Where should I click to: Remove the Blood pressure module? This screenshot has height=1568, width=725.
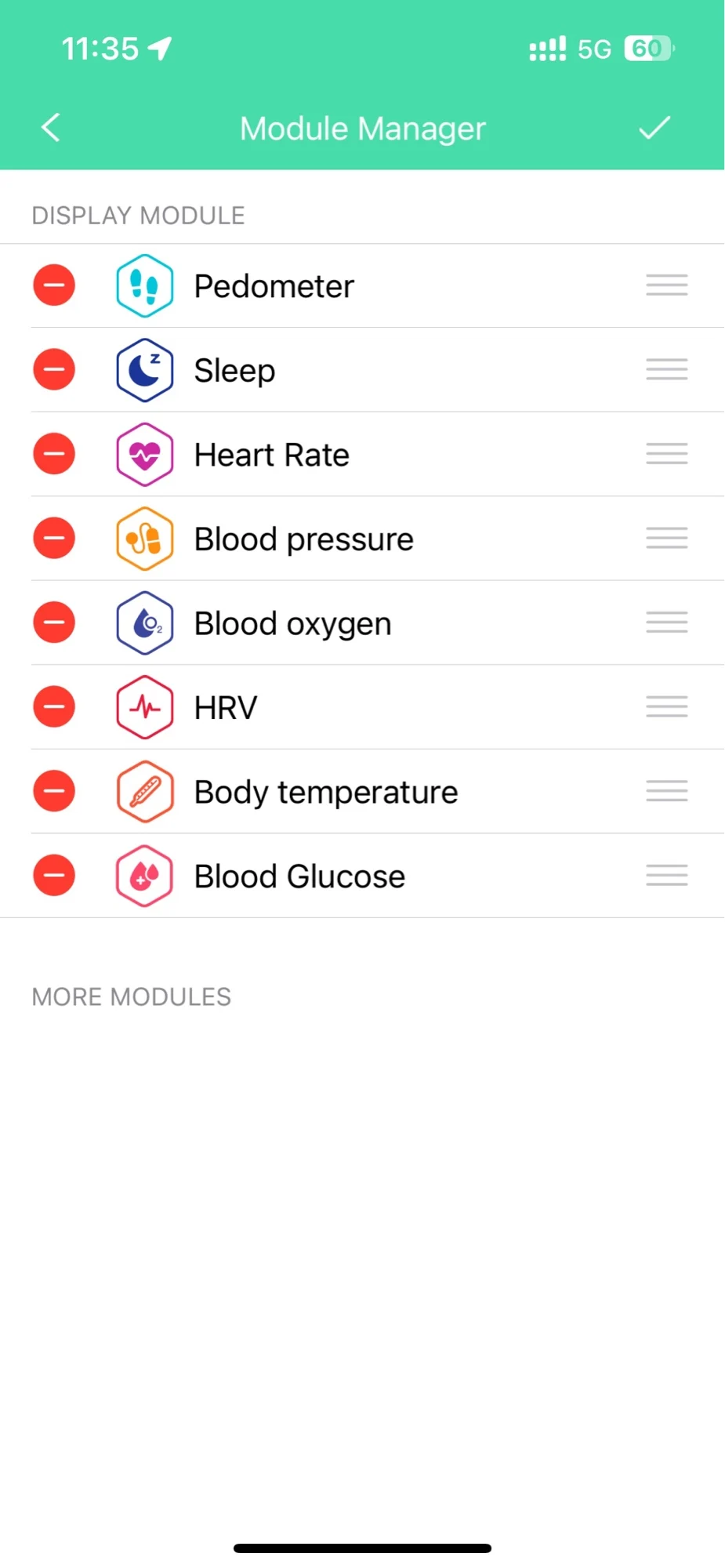tap(54, 539)
